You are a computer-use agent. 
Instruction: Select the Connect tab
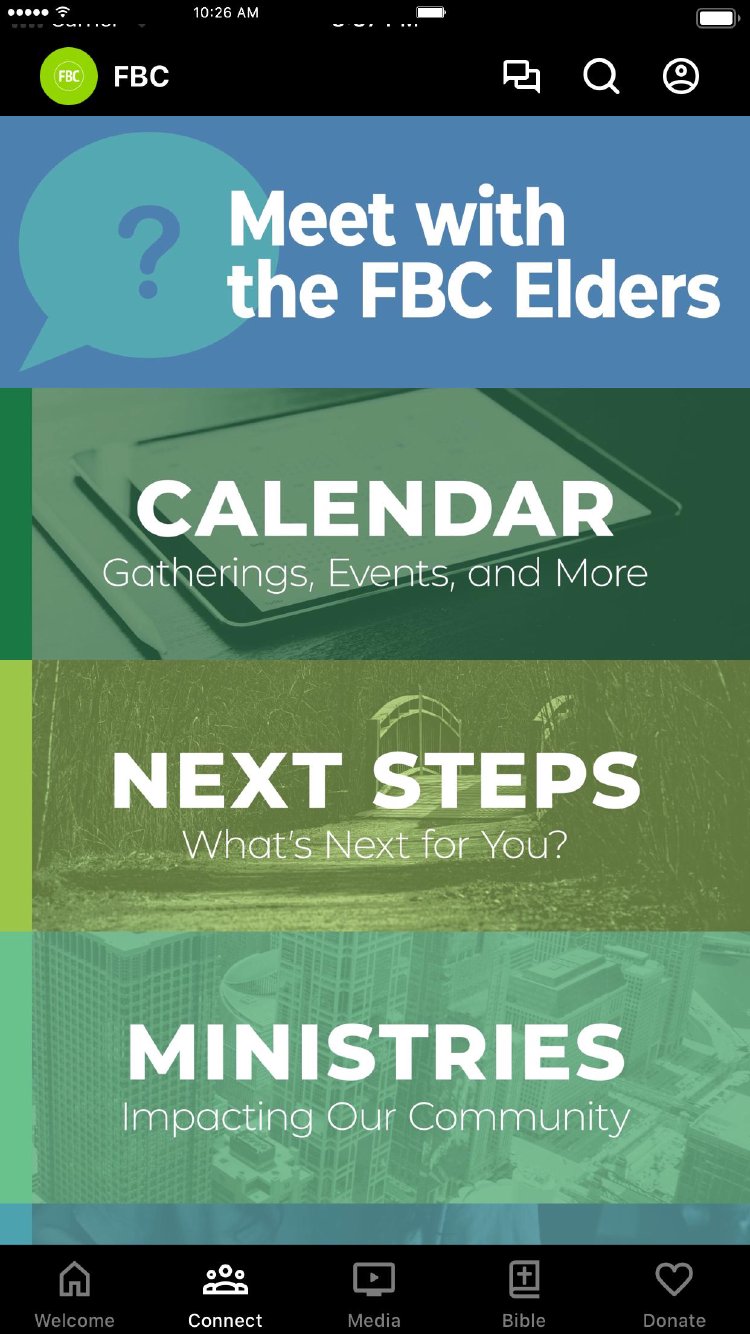225,1294
